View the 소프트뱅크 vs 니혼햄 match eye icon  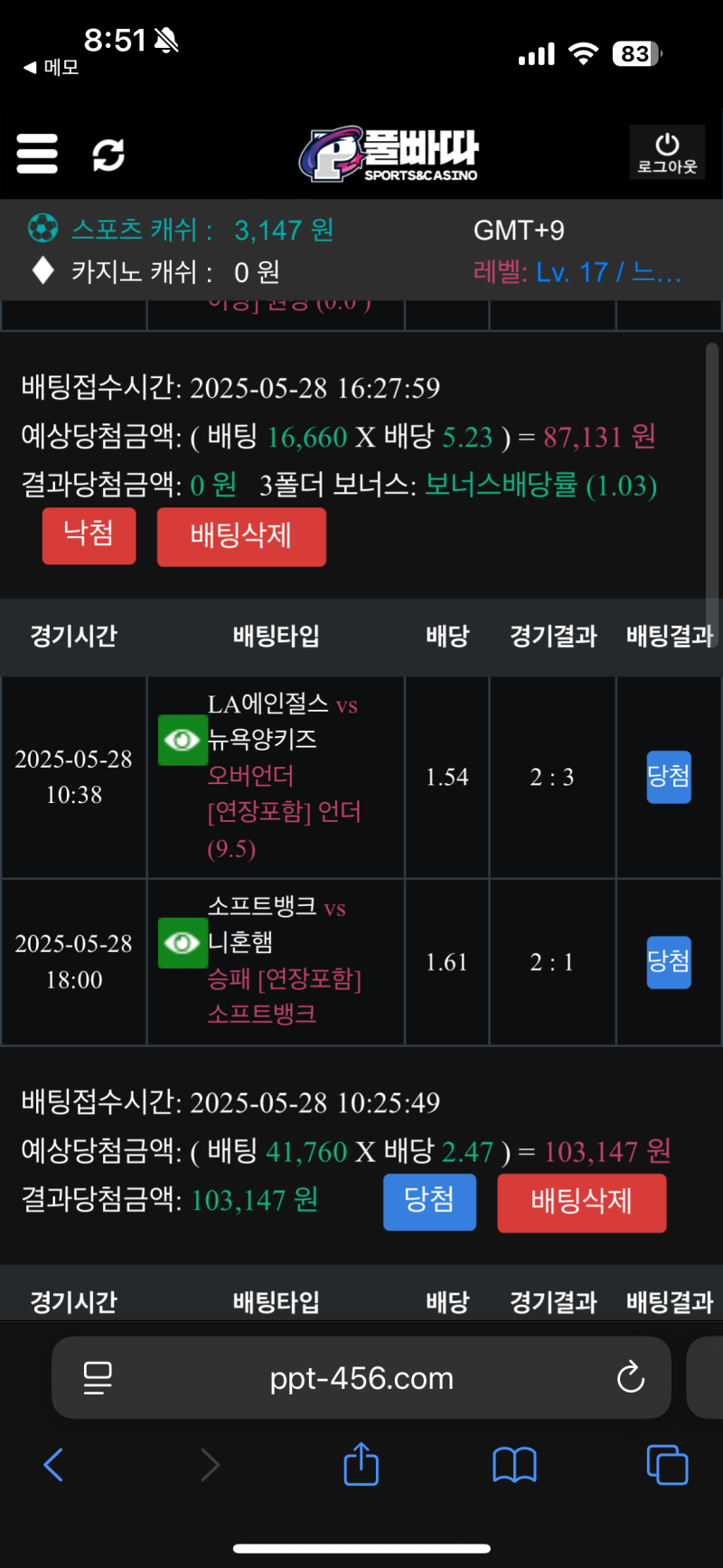click(182, 943)
